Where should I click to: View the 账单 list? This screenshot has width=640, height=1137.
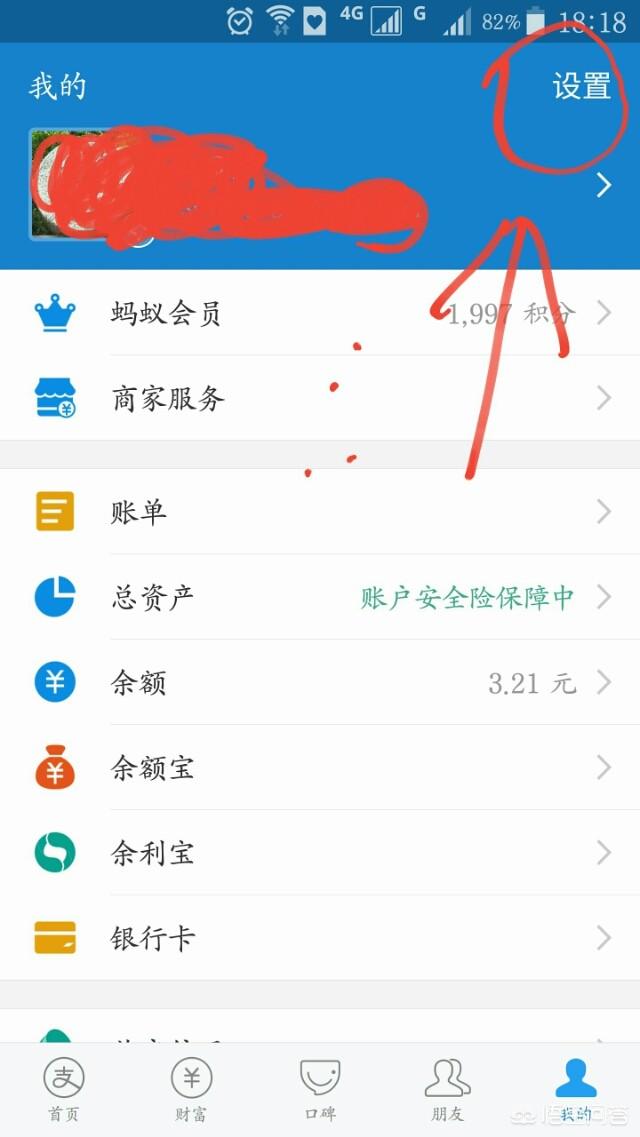point(320,512)
